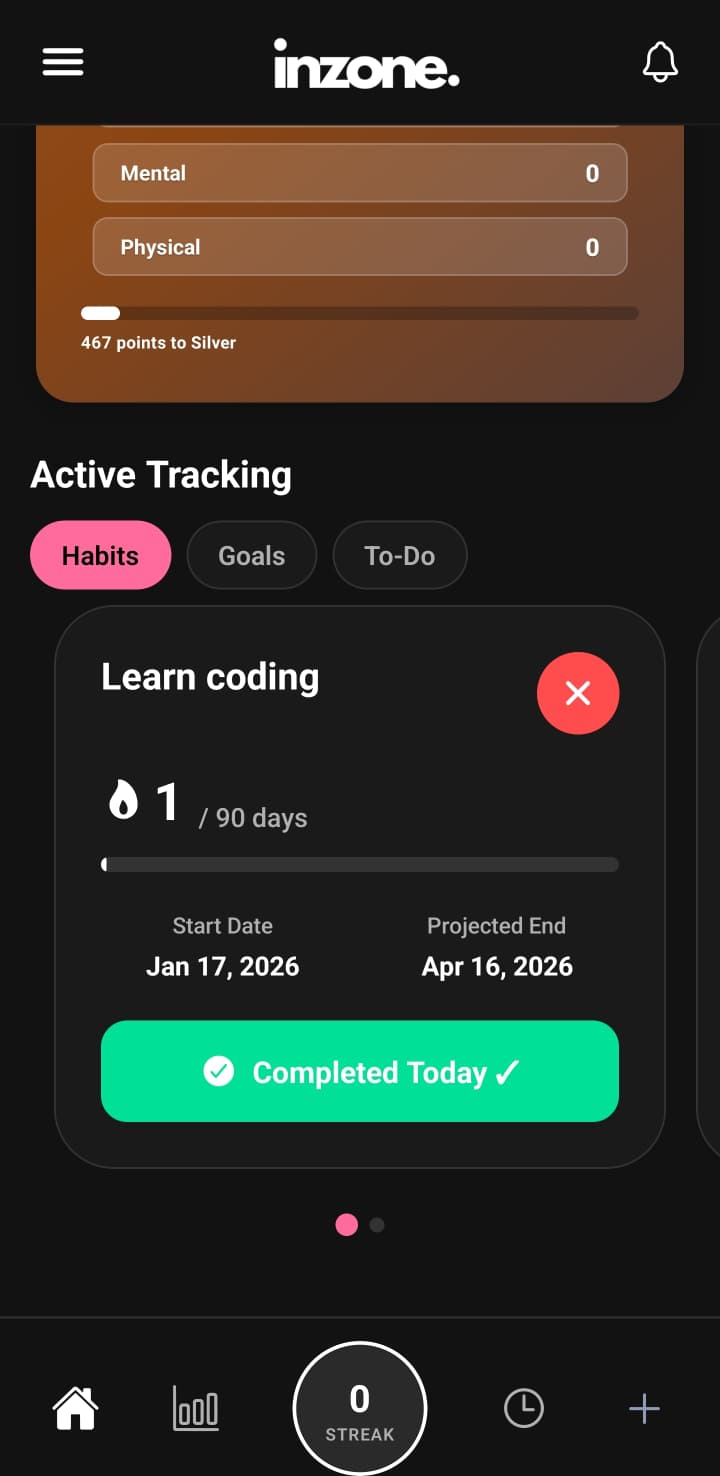Delete Learn coding with the red X

pos(578,693)
